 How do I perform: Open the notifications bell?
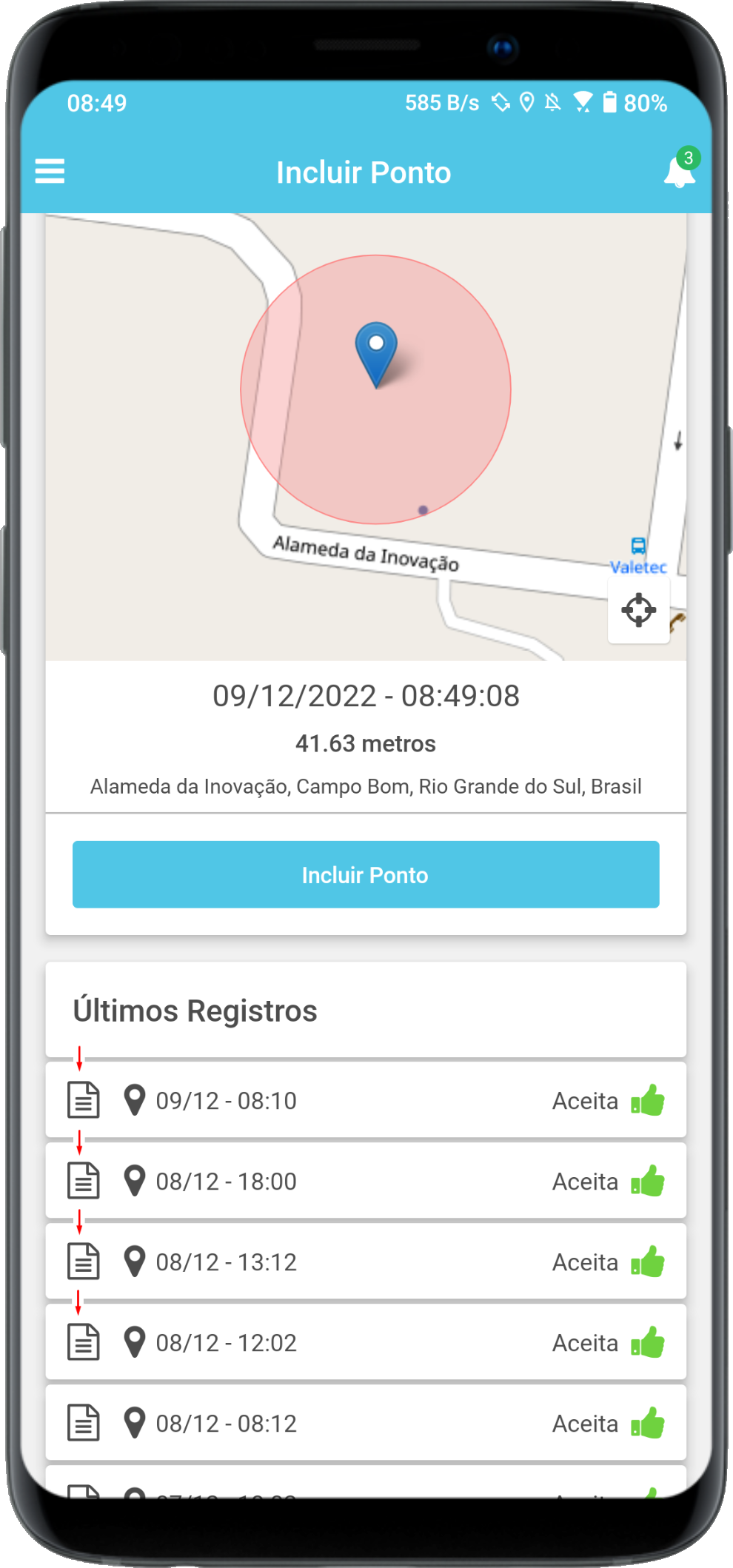(678, 172)
